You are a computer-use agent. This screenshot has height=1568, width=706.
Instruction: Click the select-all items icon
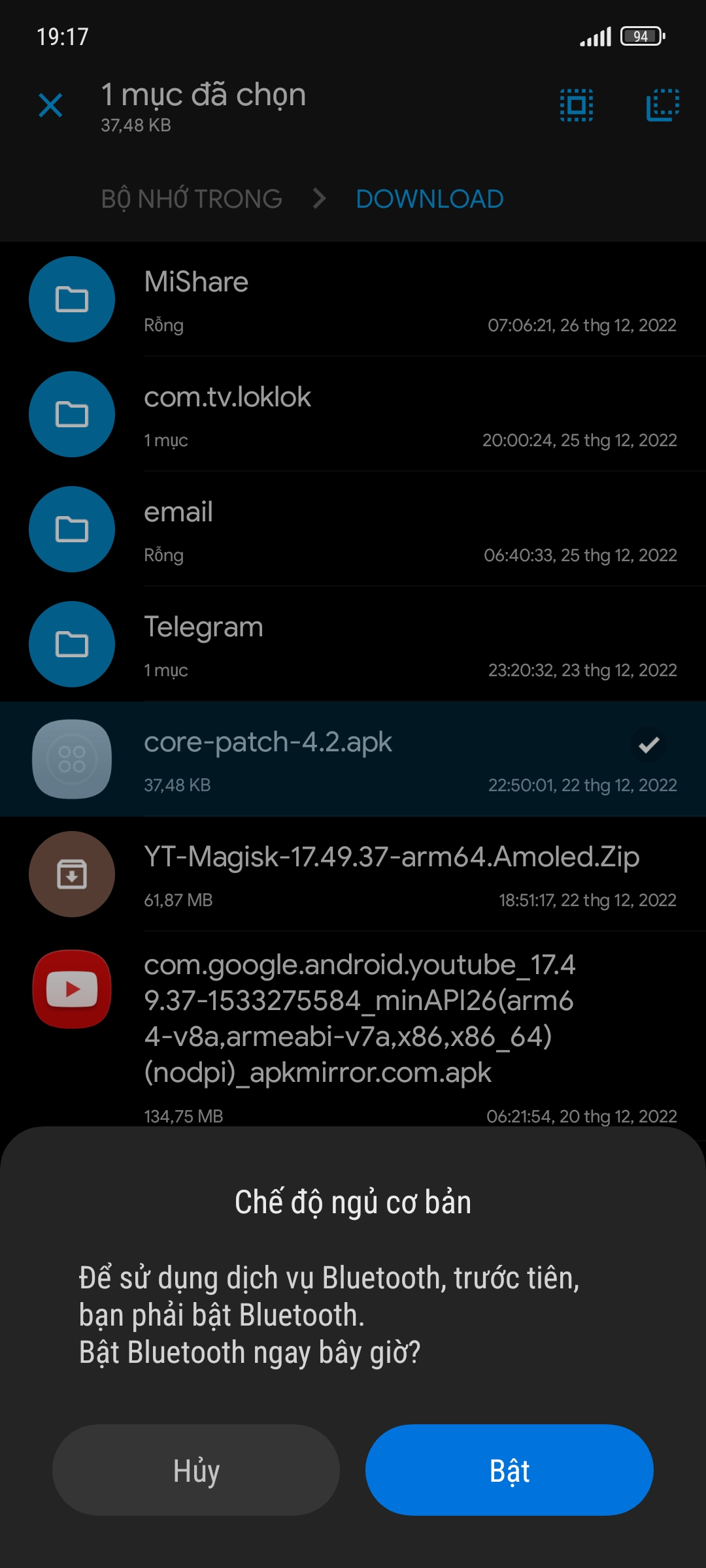[576, 105]
